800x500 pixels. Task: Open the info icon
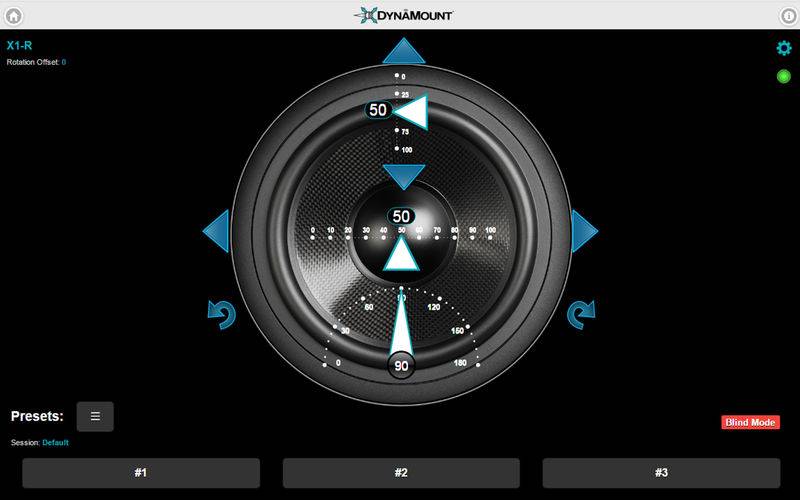pyautogui.click(x=786, y=15)
